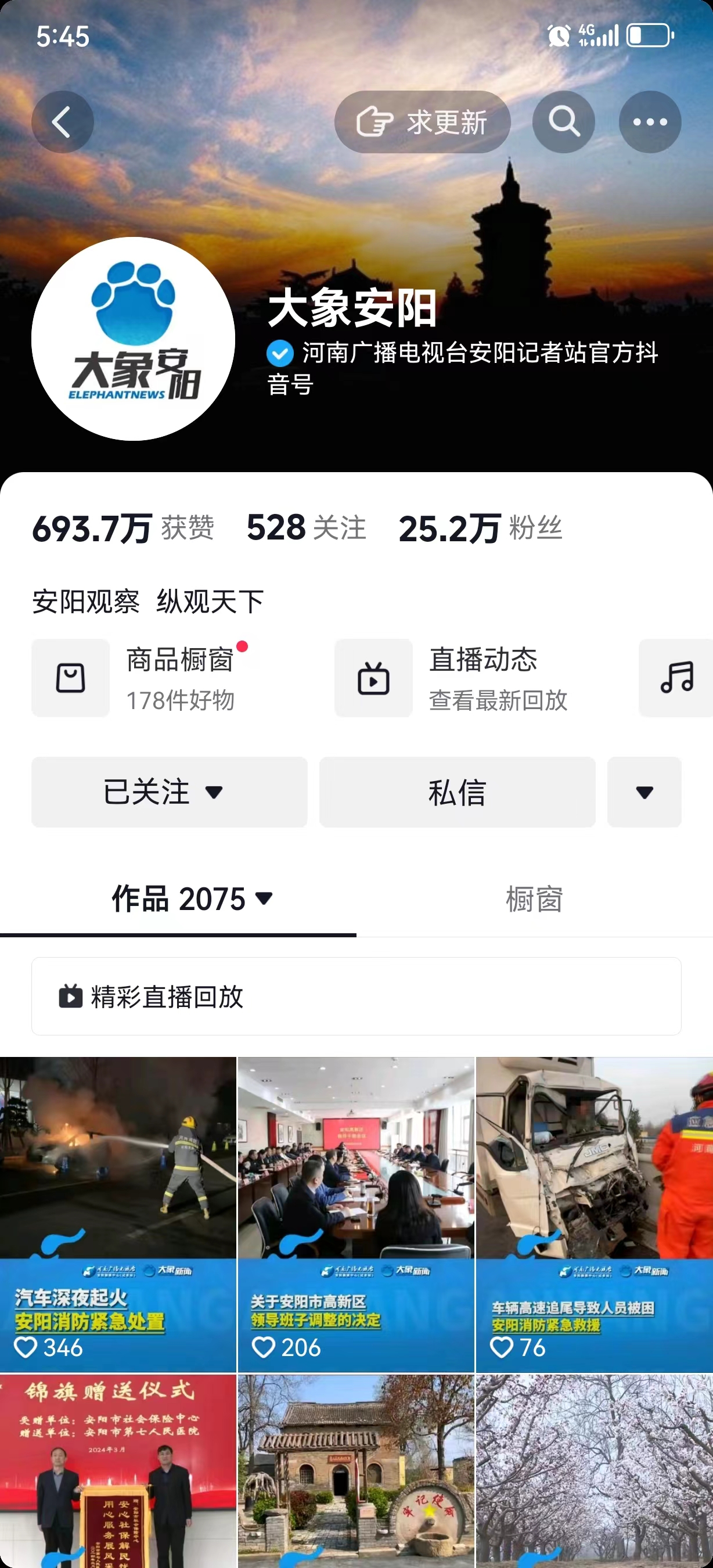Viewport: 713px width, 1568px height.
Task: Go back using the back arrow
Action: click(x=62, y=122)
